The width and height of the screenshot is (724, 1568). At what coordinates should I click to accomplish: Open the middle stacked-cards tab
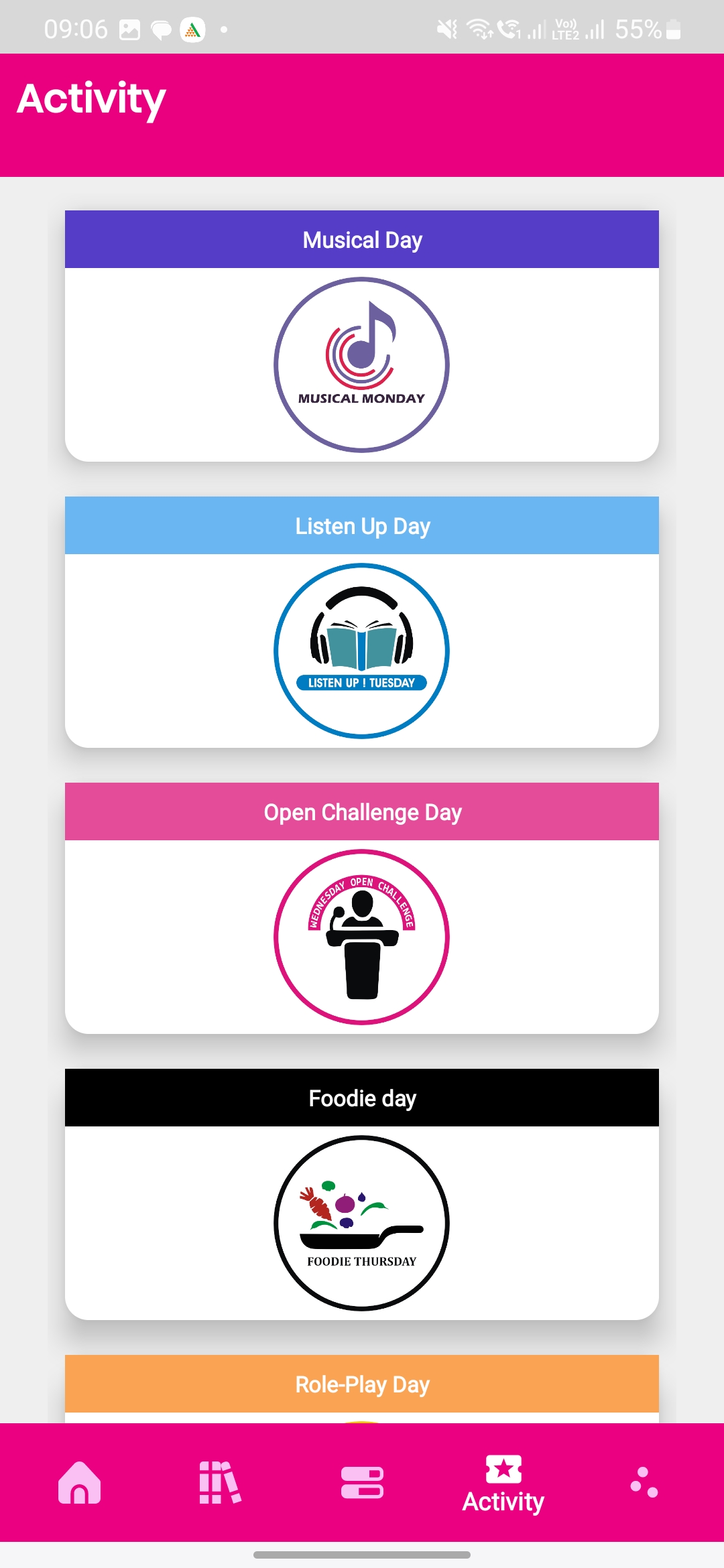(362, 1482)
